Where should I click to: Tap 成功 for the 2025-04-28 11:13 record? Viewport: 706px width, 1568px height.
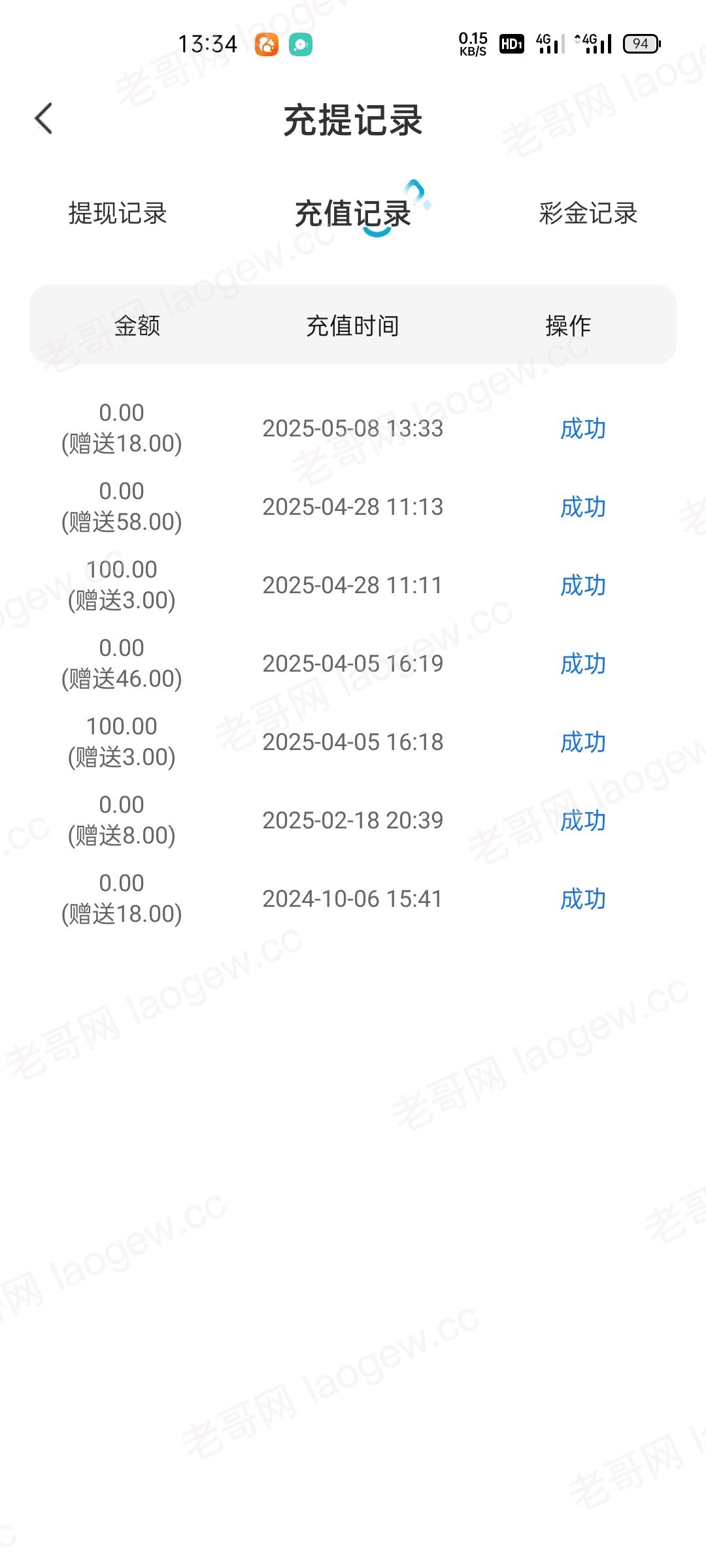[x=583, y=507]
